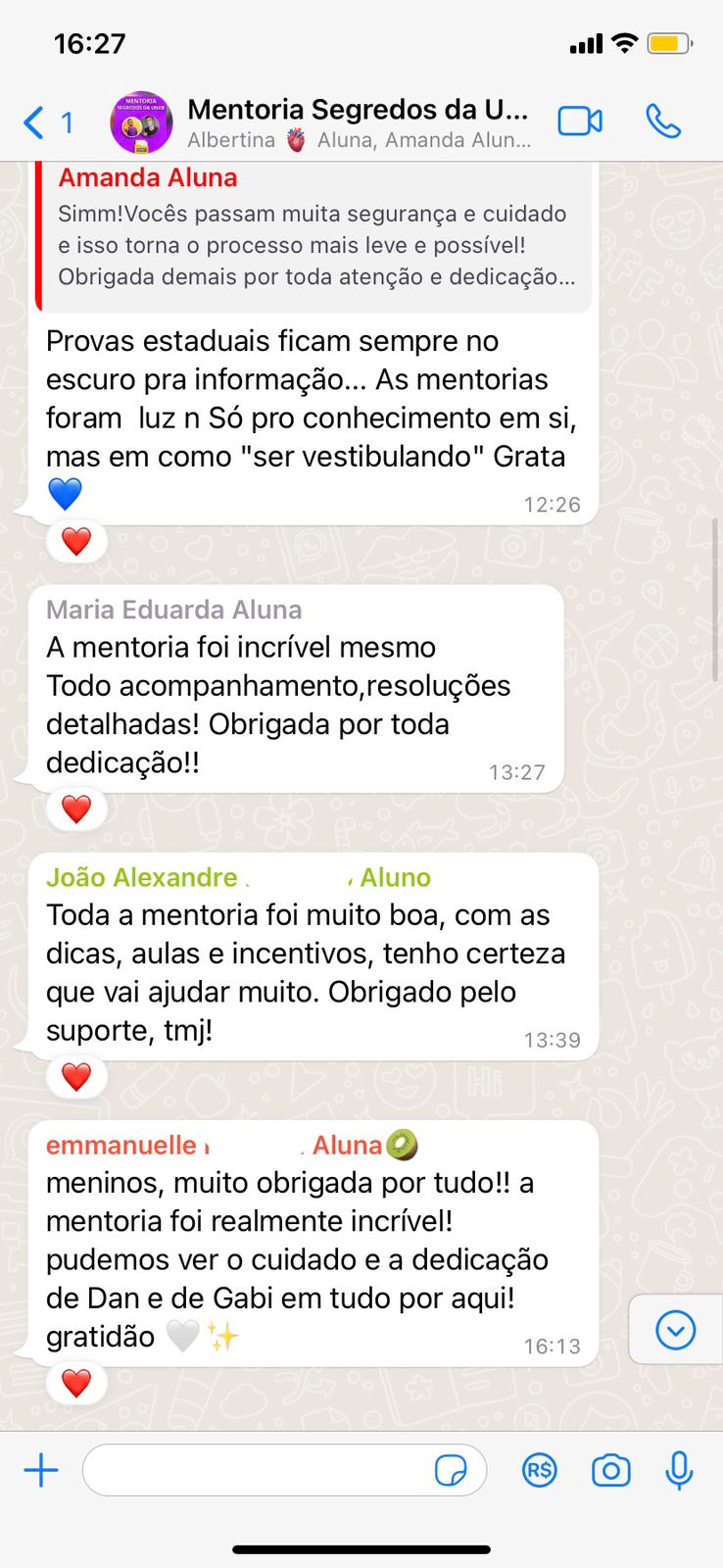View heart reaction under the 12:26 message
723x1568 pixels.
tap(76, 541)
